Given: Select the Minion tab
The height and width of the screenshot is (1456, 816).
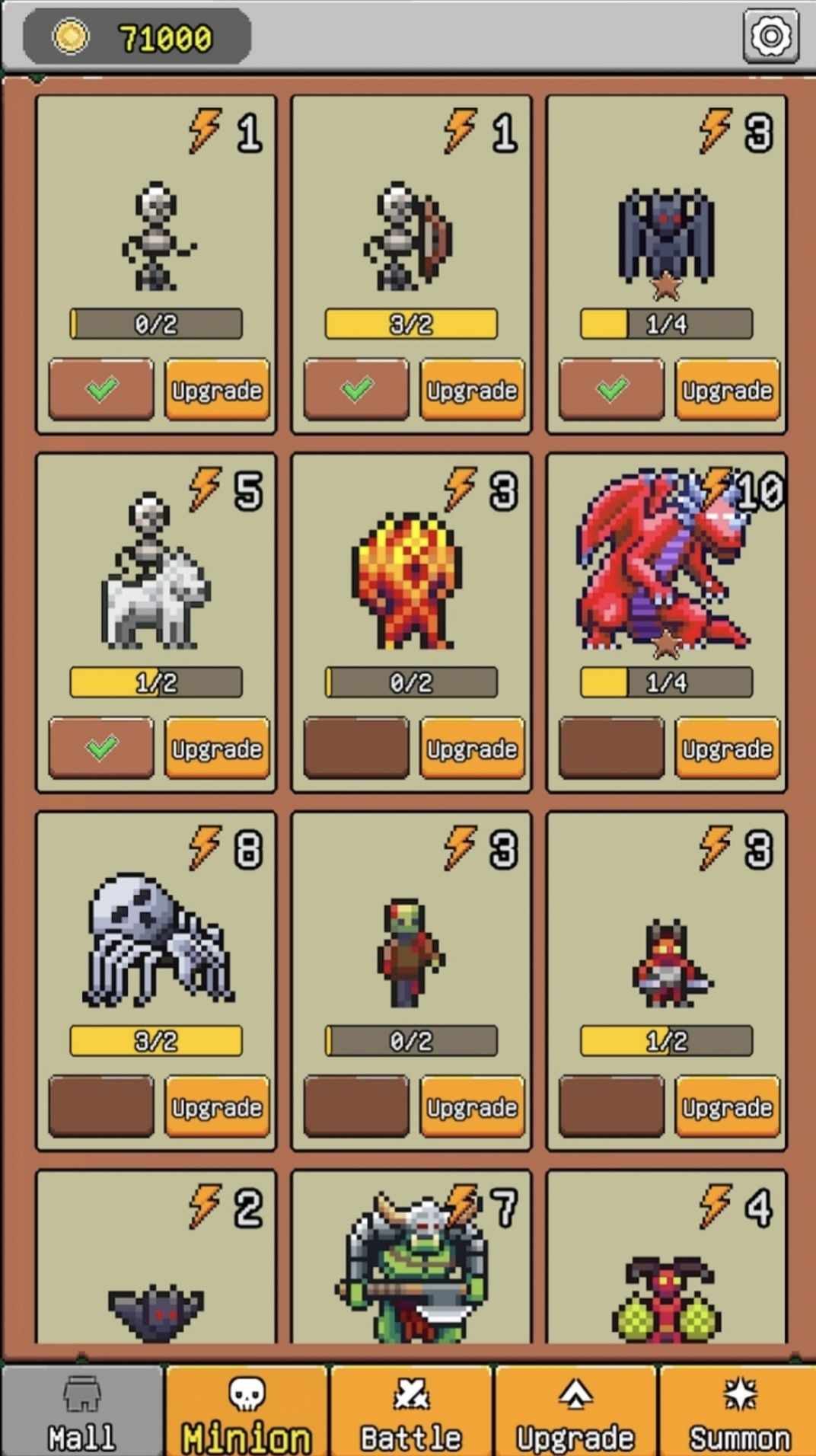Looking at the screenshot, I should [247, 1412].
